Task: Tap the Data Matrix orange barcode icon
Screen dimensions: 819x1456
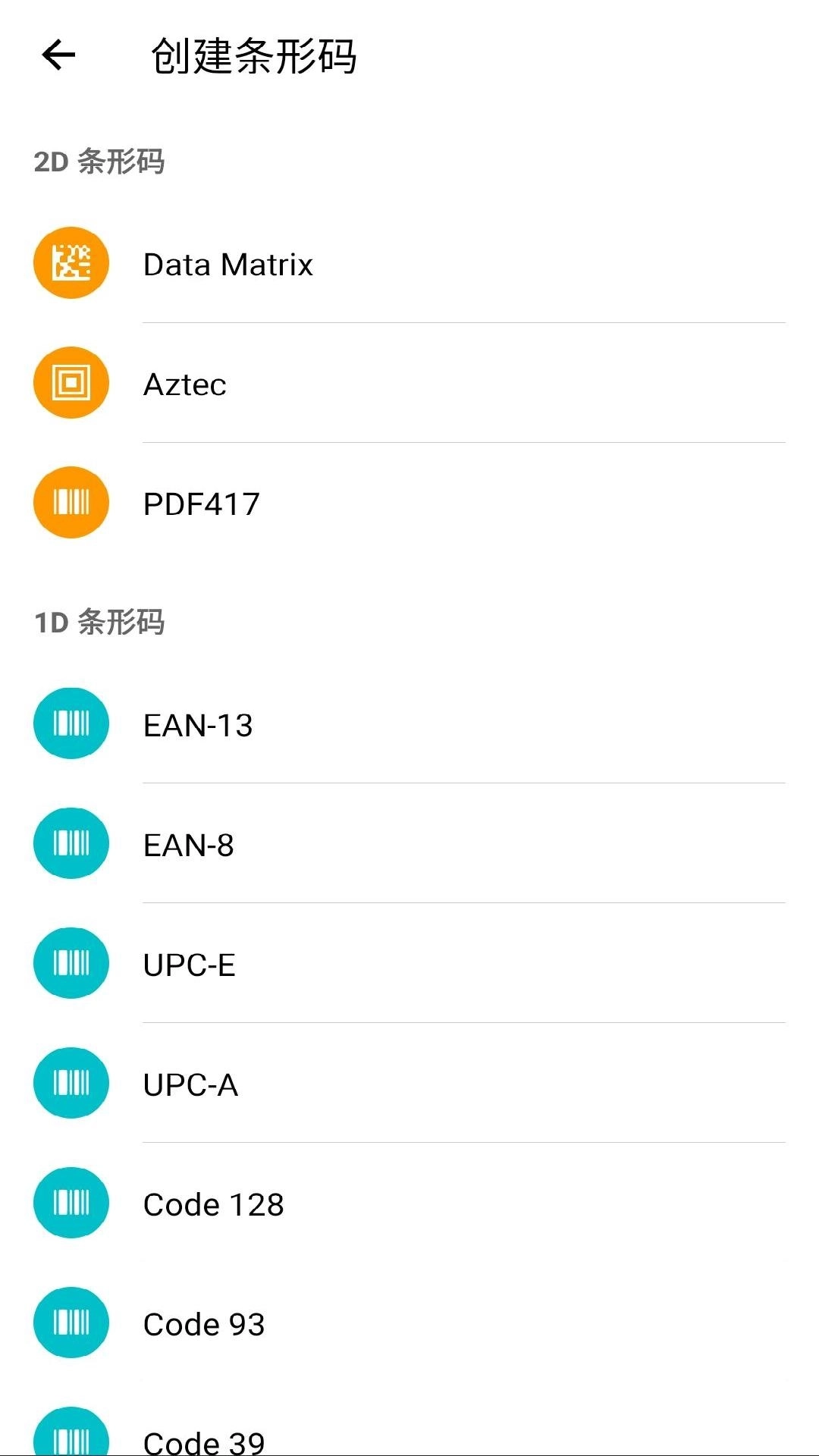Action: coord(71,264)
